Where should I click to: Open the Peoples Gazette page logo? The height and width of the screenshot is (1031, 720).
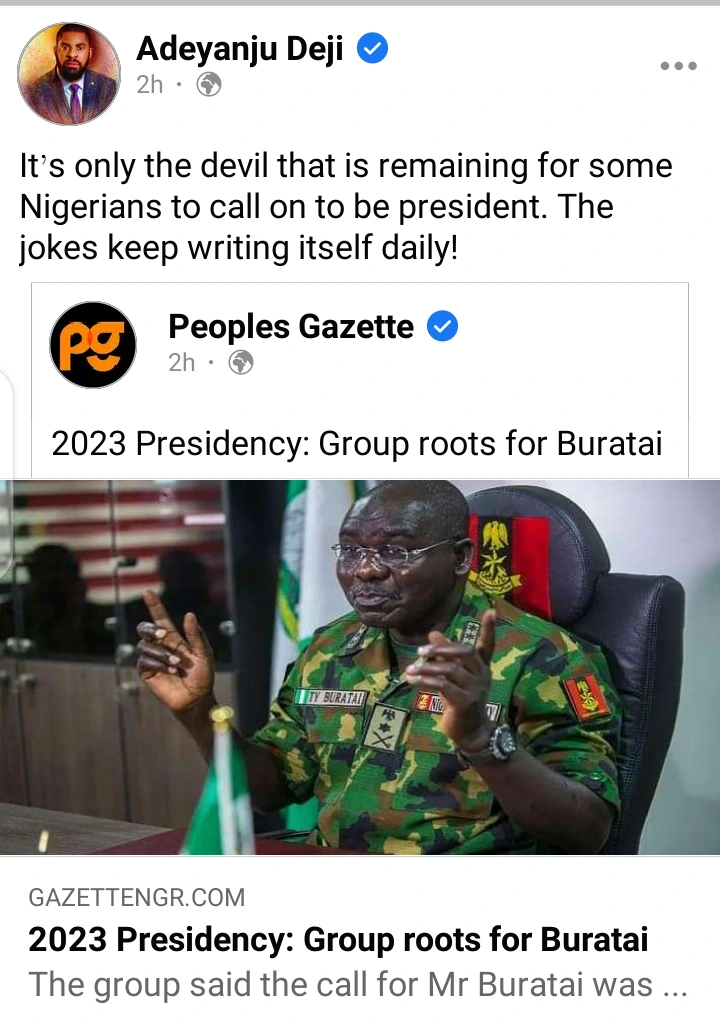point(93,345)
